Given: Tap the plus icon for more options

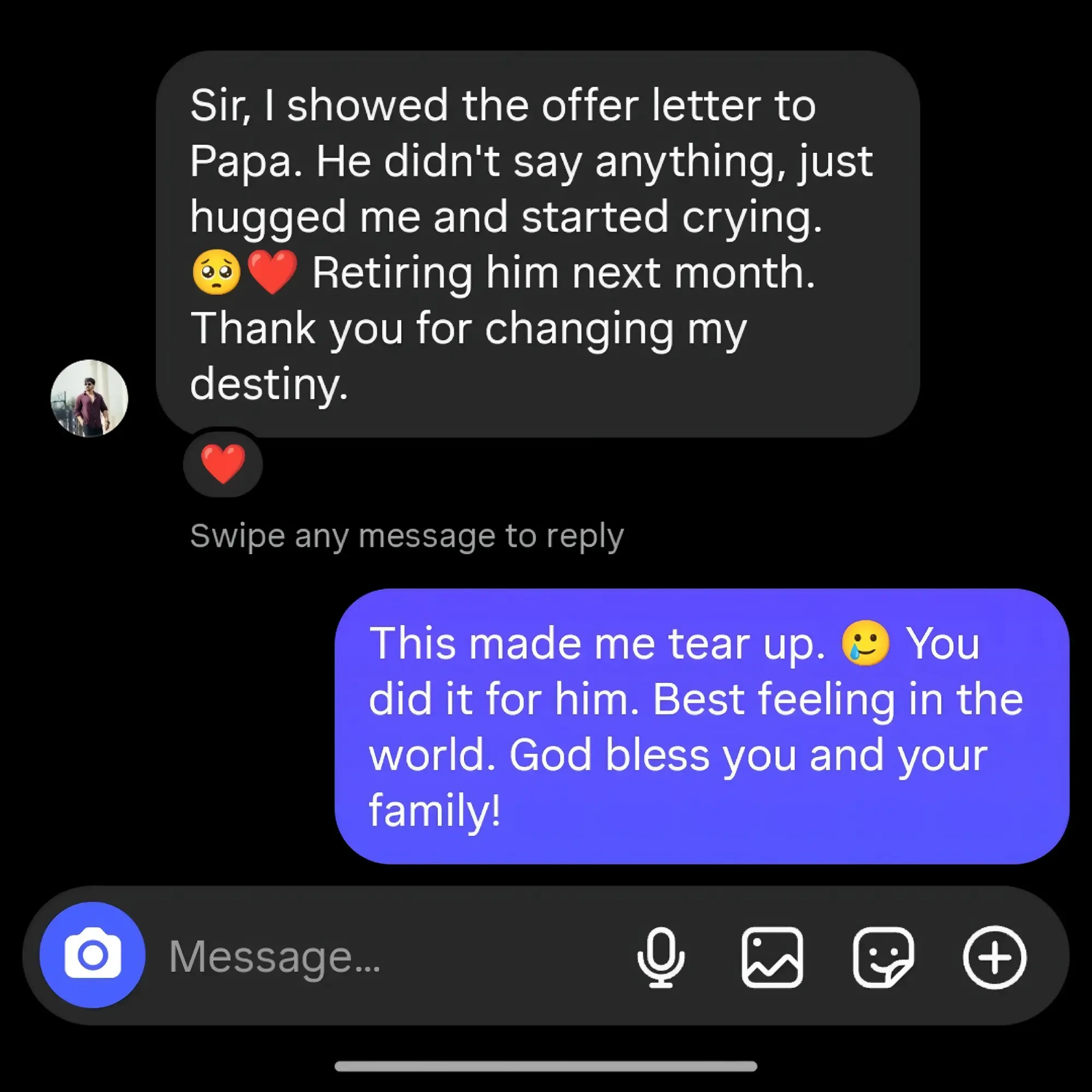Looking at the screenshot, I should [994, 957].
